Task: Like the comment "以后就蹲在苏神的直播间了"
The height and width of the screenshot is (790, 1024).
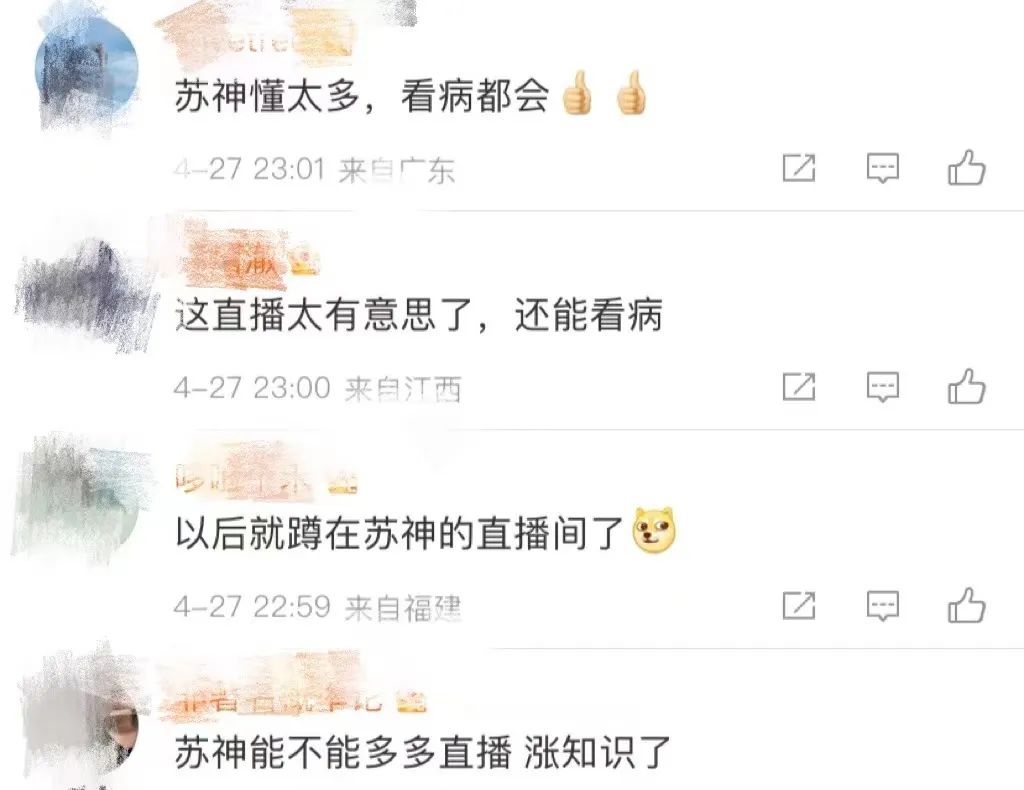Action: click(967, 605)
